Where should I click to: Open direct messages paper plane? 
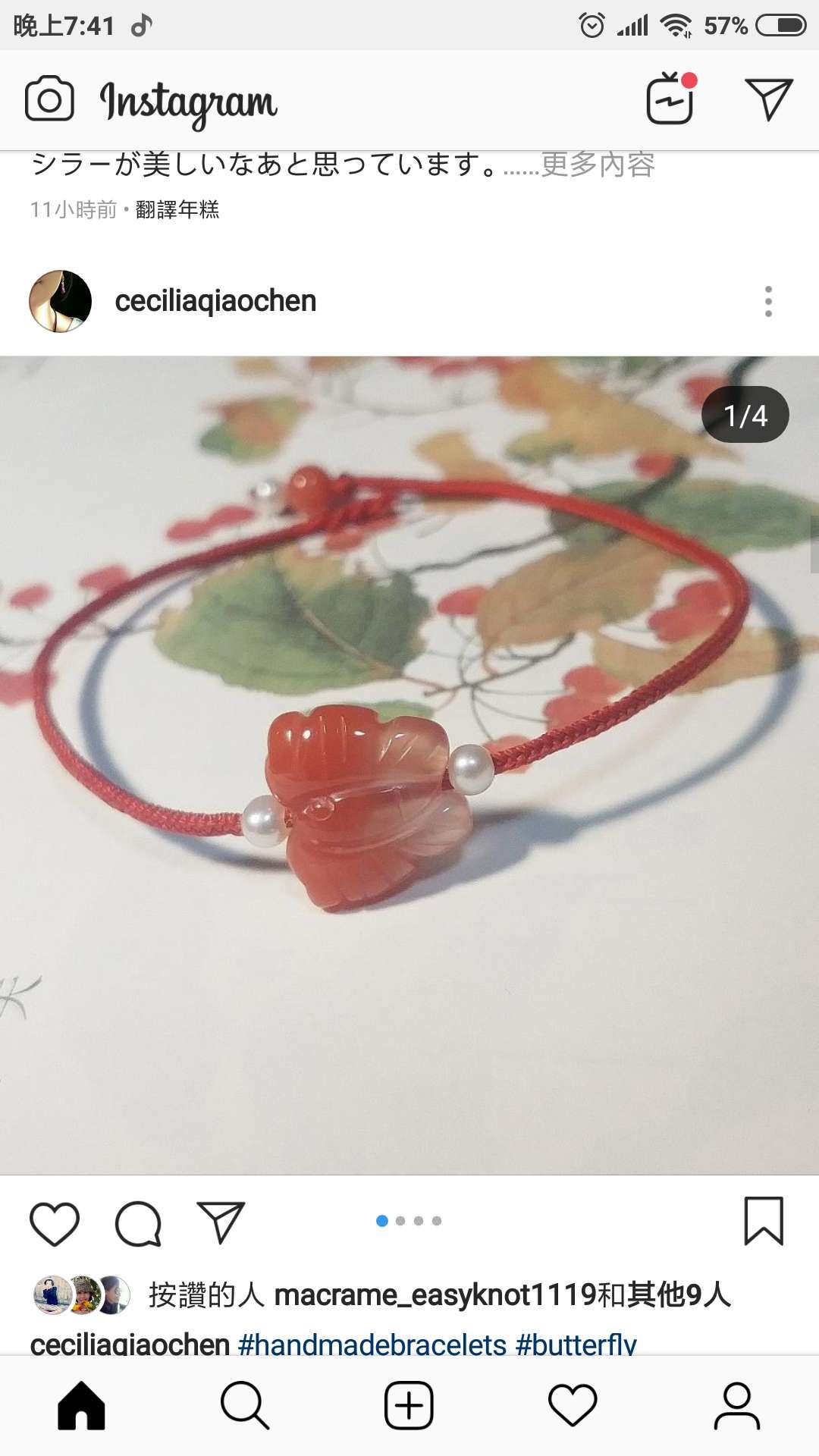(x=768, y=99)
